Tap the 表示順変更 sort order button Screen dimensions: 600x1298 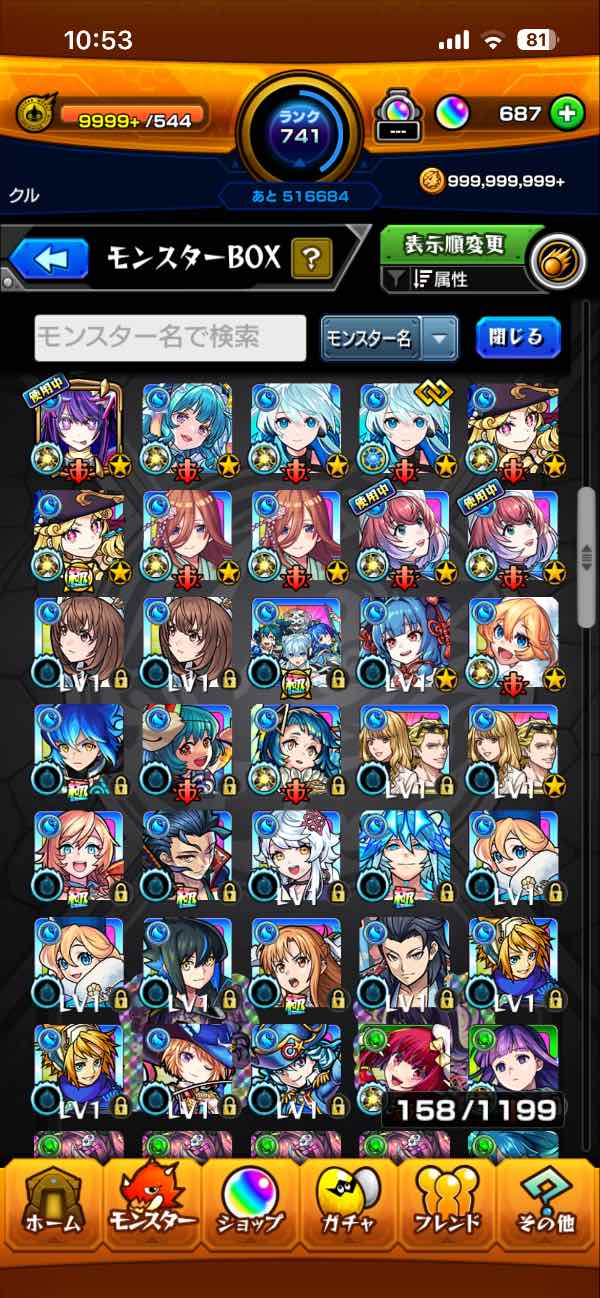click(x=455, y=244)
